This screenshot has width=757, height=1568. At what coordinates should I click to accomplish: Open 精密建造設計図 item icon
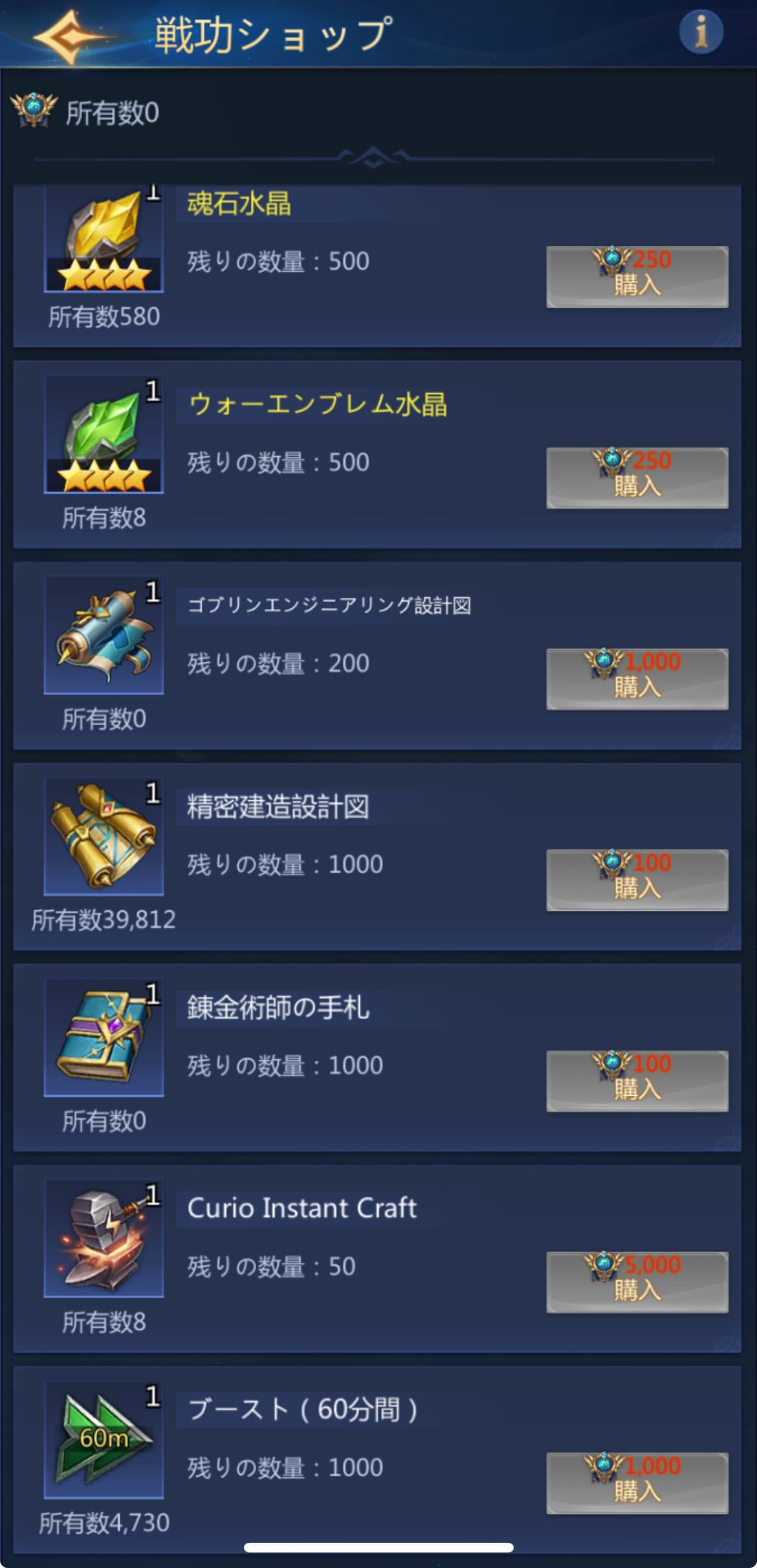[104, 836]
